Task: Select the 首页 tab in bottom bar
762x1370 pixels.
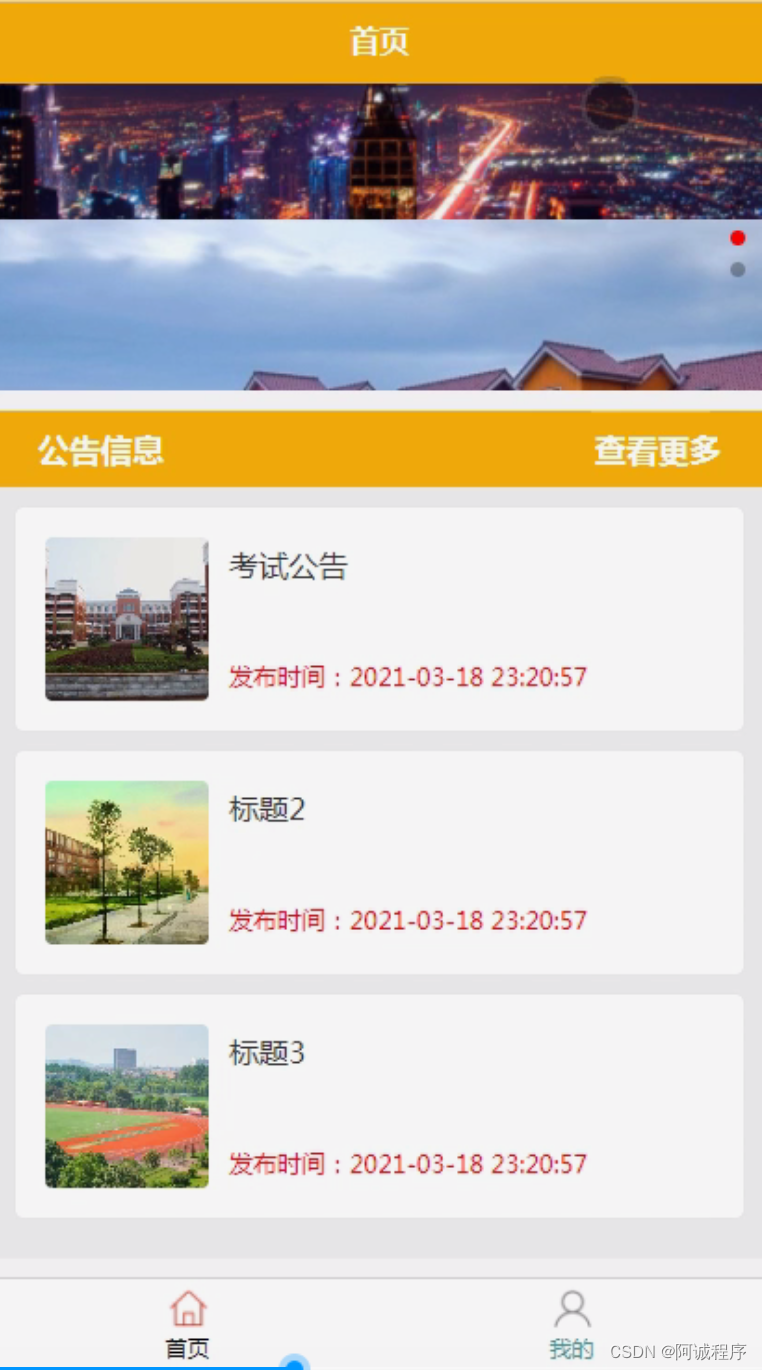Action: tap(188, 1325)
